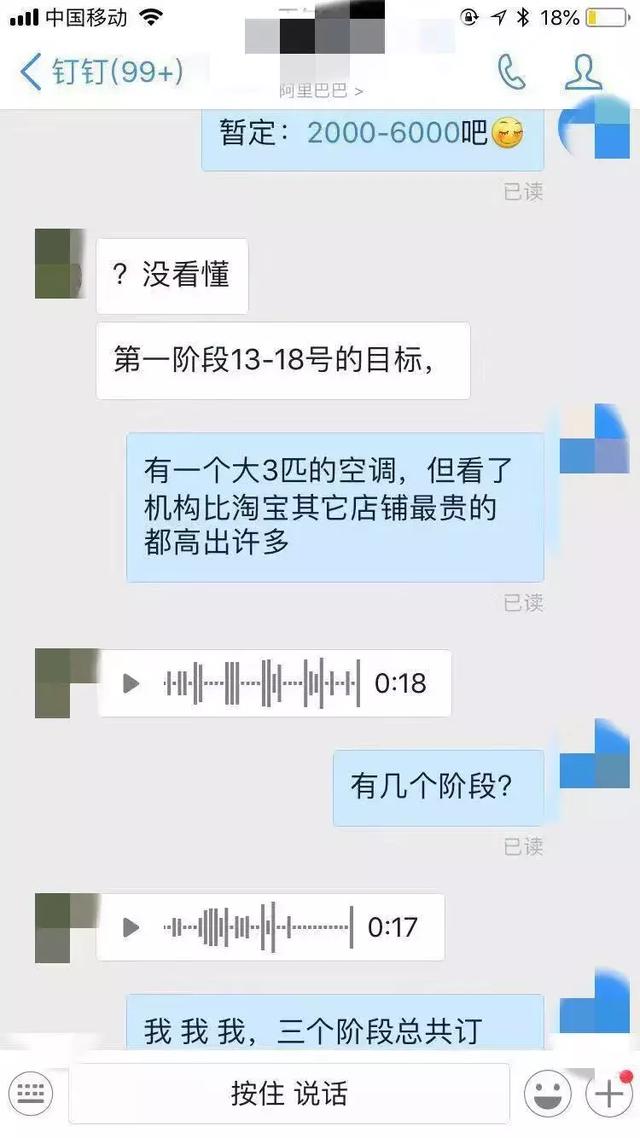Start a voice call with this contact
The image size is (640, 1138).
click(x=512, y=71)
